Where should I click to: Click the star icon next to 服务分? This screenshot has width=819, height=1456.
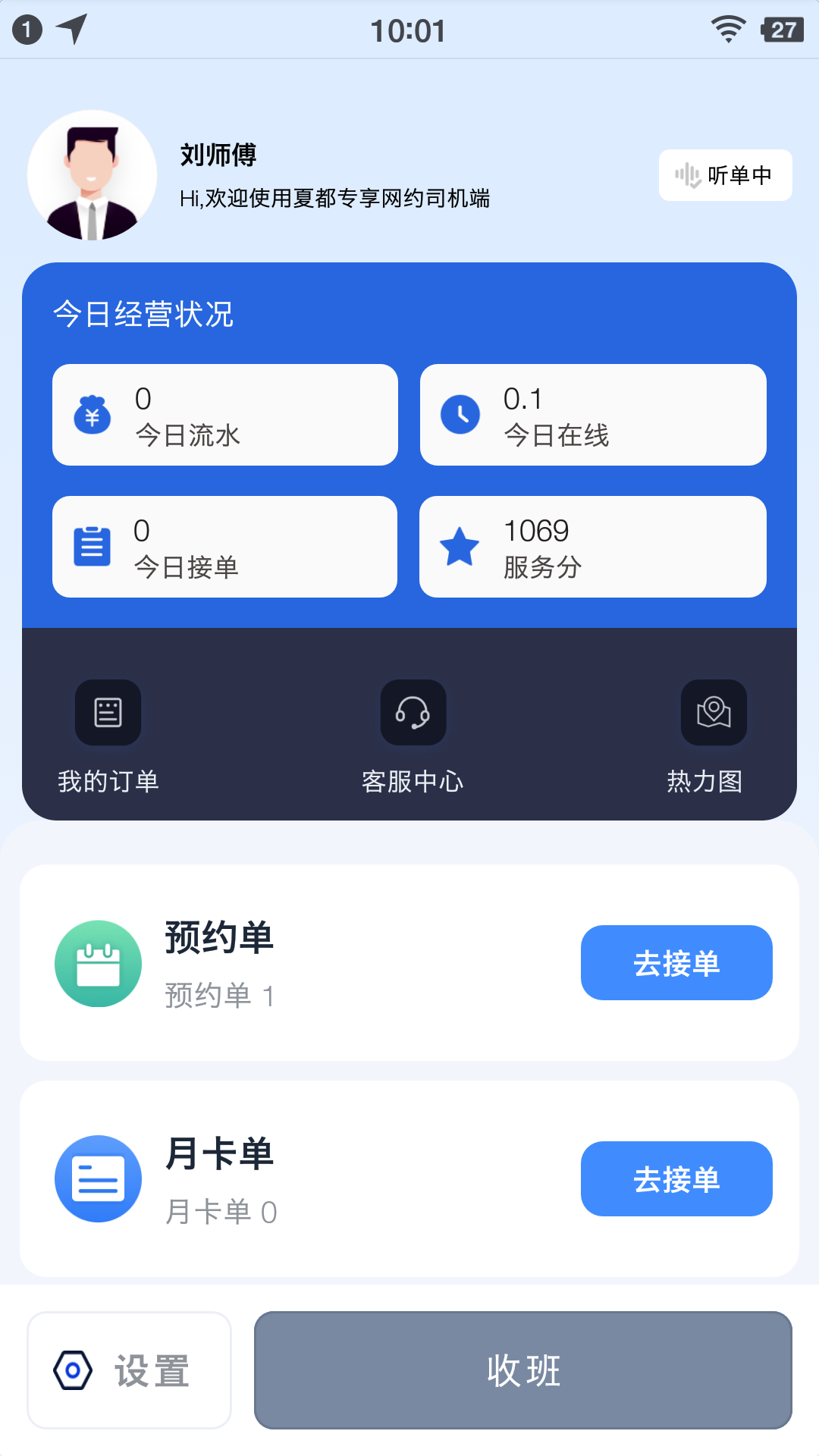point(460,545)
